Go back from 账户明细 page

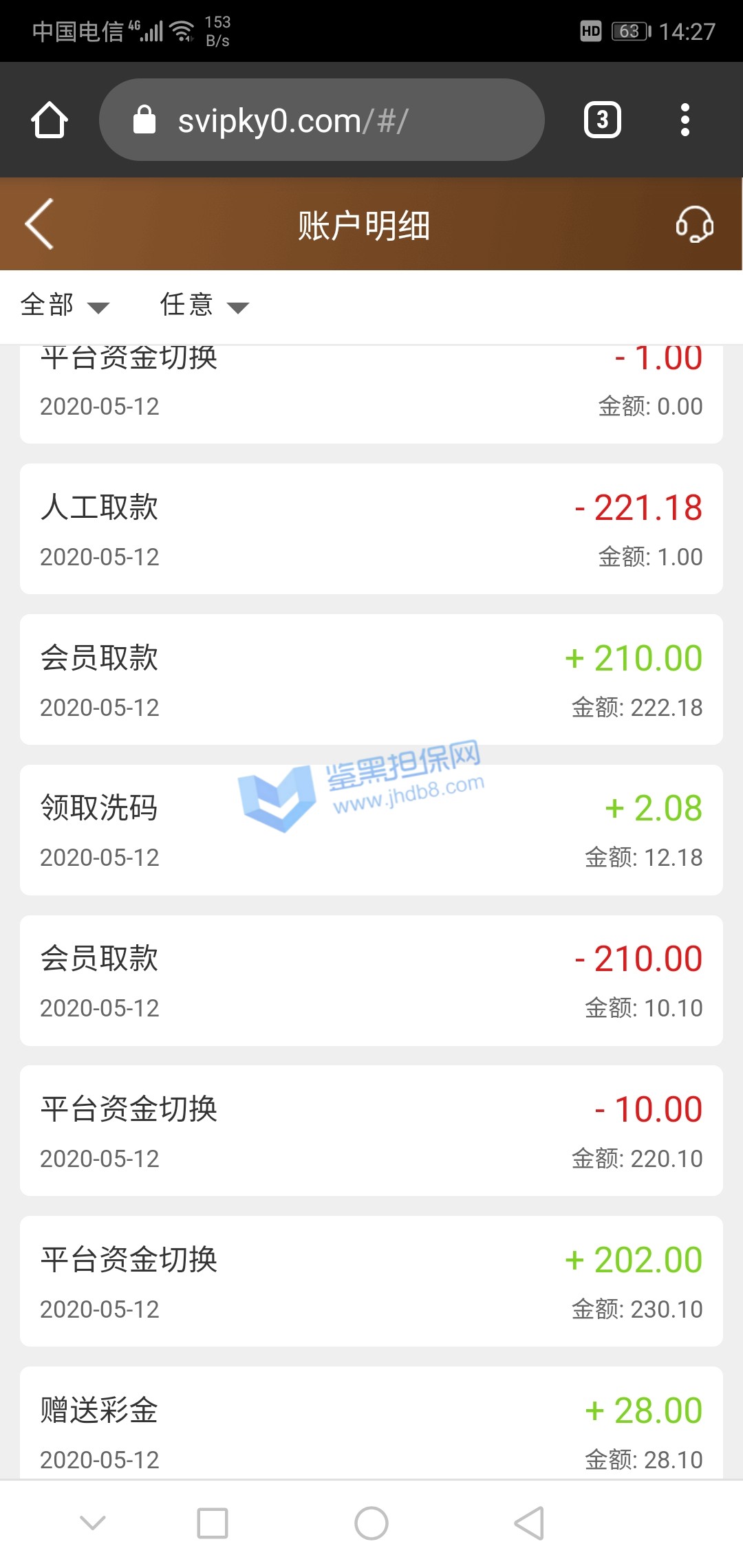click(x=40, y=224)
